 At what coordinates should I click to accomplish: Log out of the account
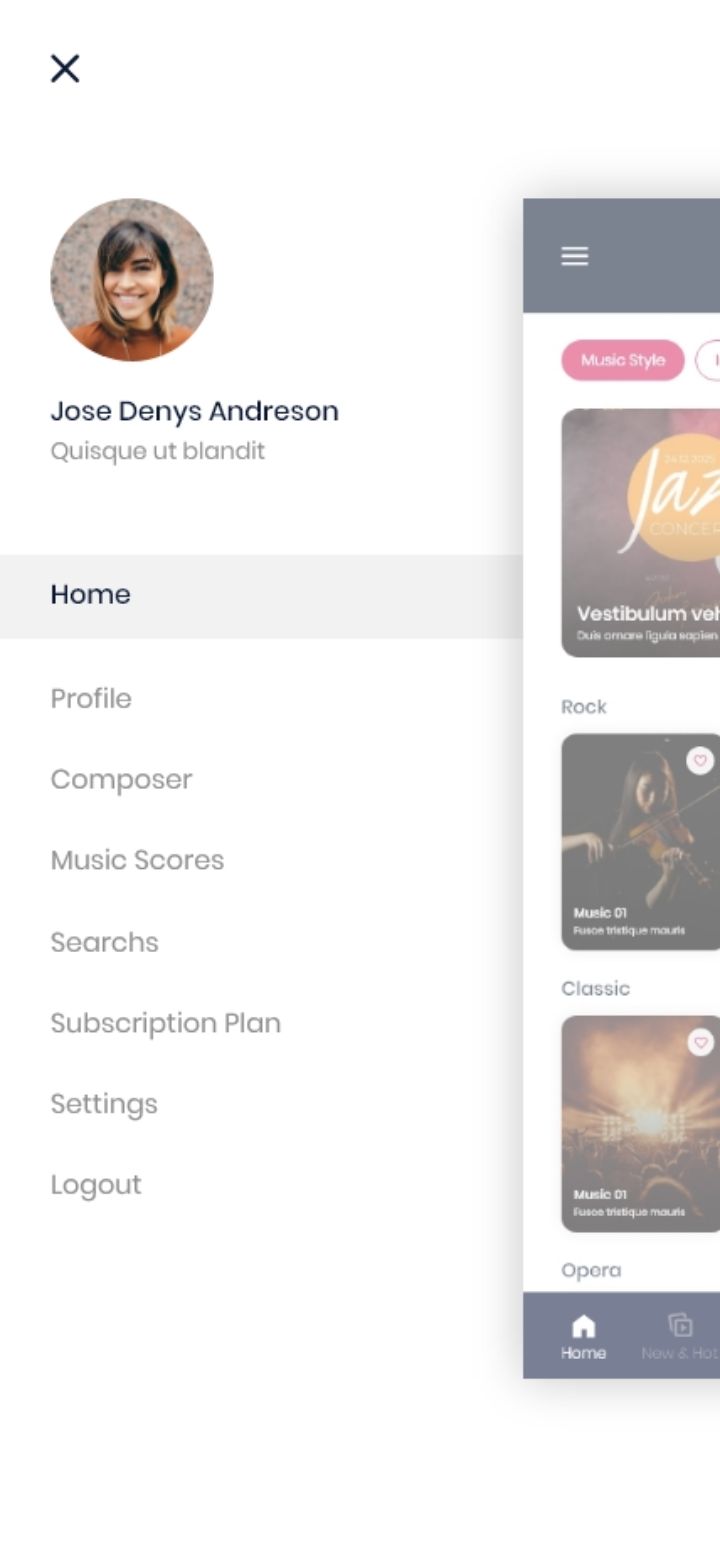click(x=96, y=1186)
